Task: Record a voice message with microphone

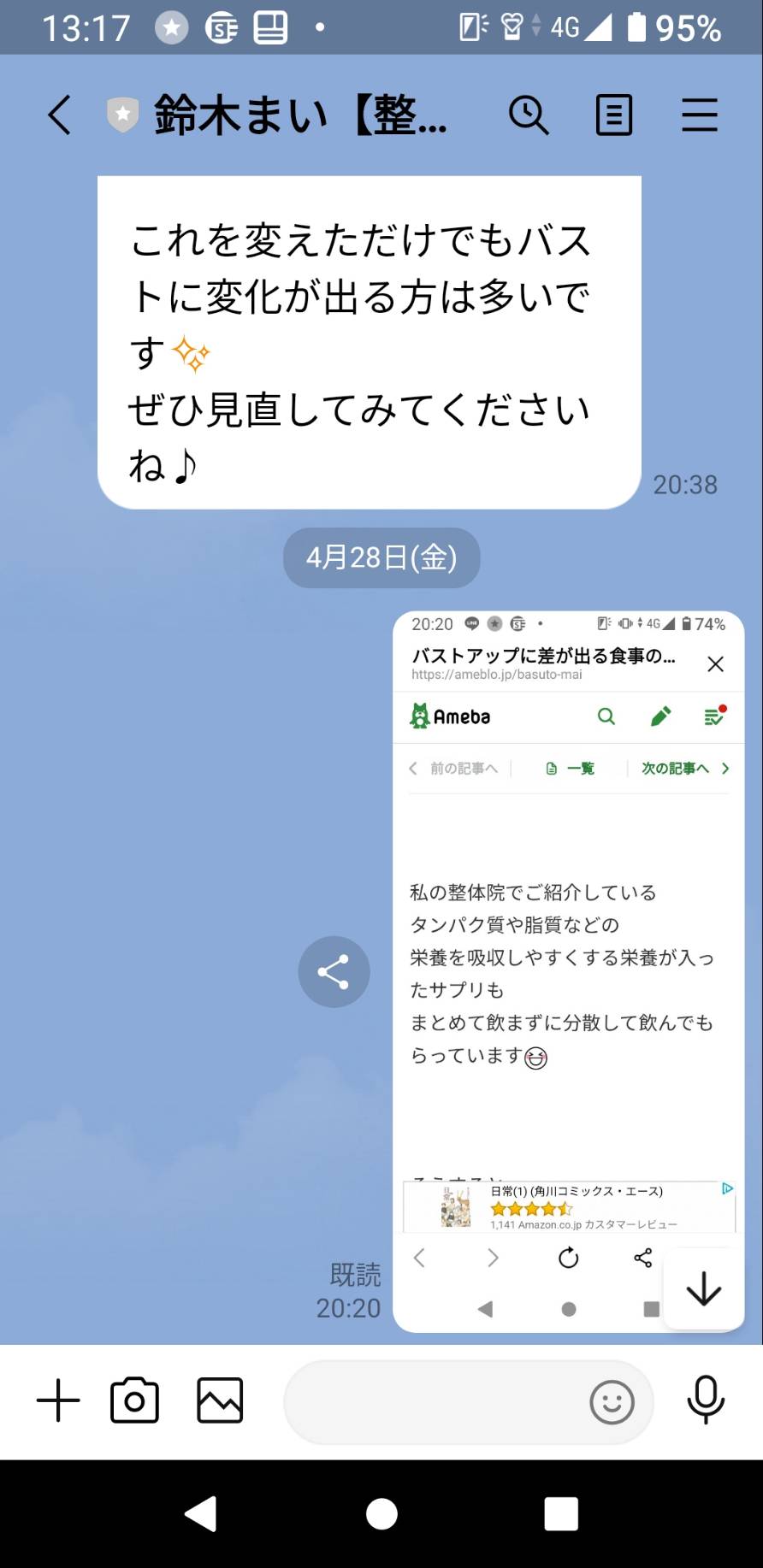Action: (x=706, y=1400)
